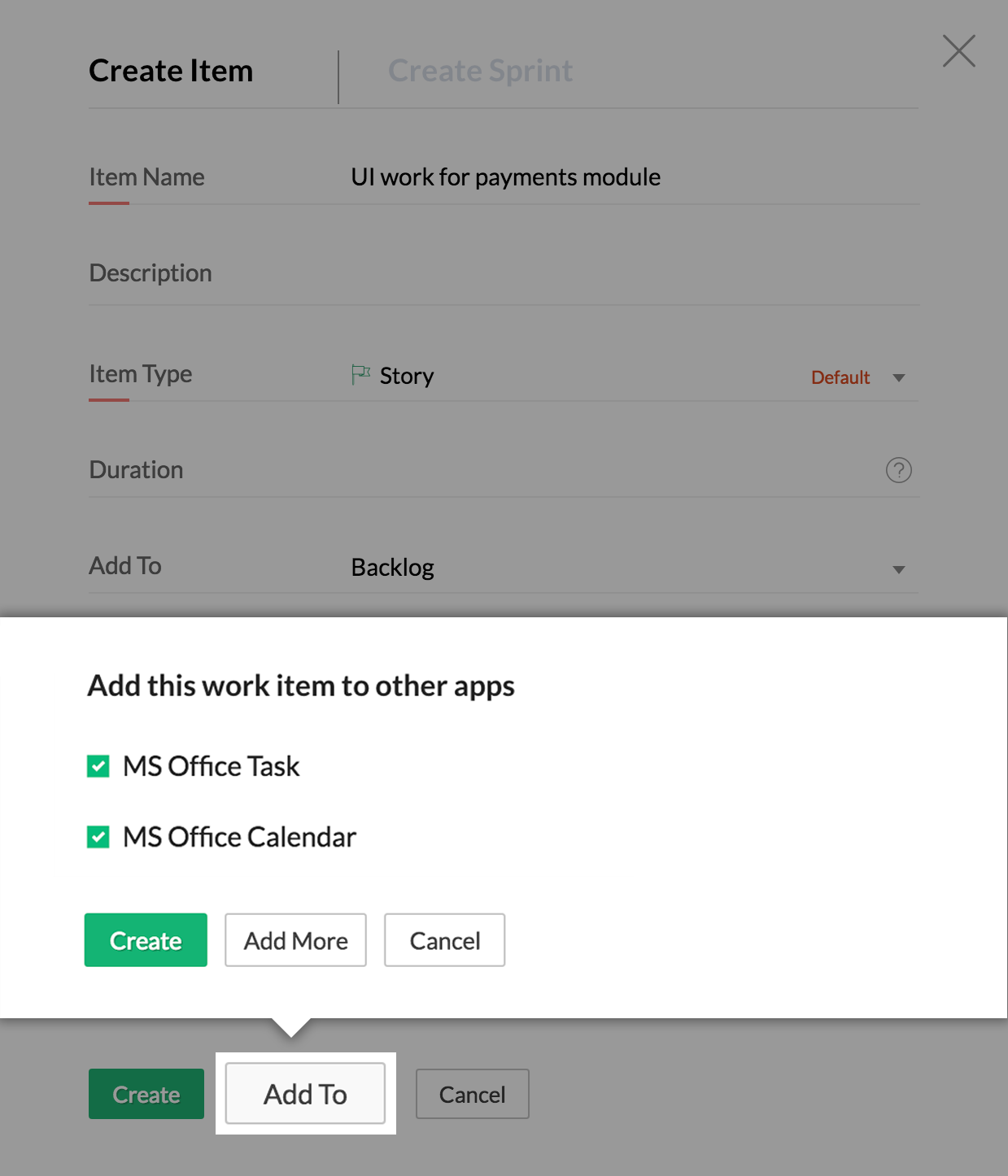Tap the Add More button
The image size is (1008, 1176).
(x=295, y=940)
